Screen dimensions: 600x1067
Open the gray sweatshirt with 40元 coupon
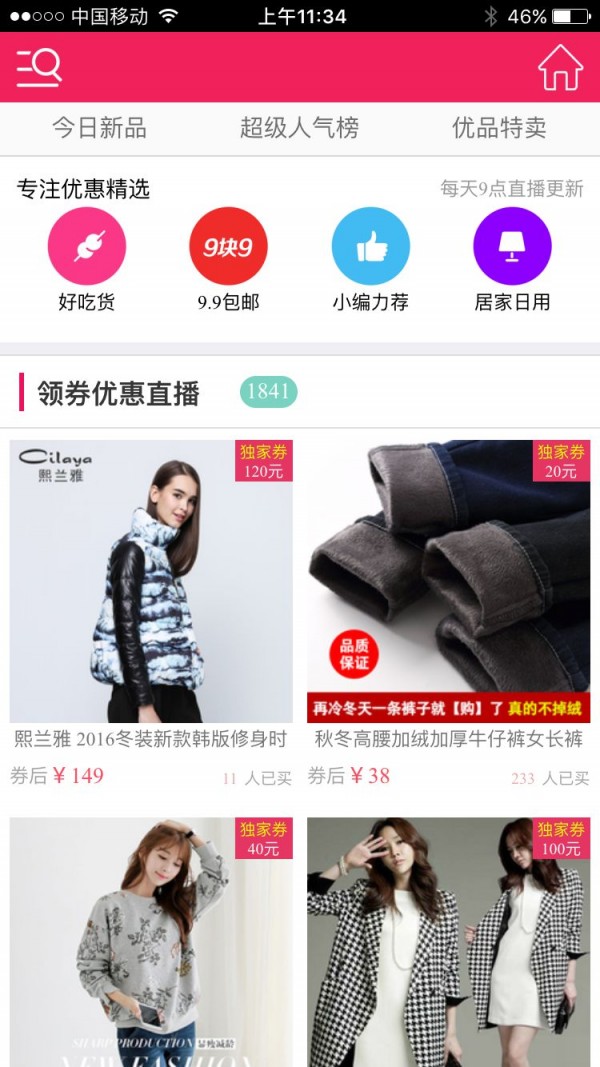(151, 940)
